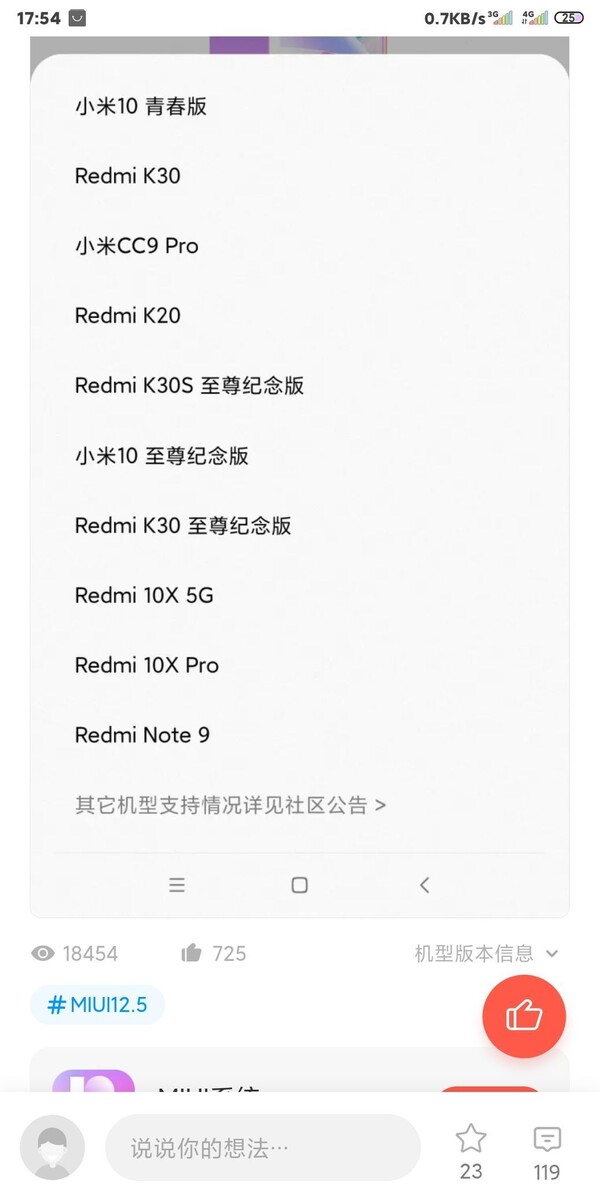Viewport: 600px width, 1200px height.
Task: Tap the red floating thumbs-up button
Action: click(x=524, y=1016)
